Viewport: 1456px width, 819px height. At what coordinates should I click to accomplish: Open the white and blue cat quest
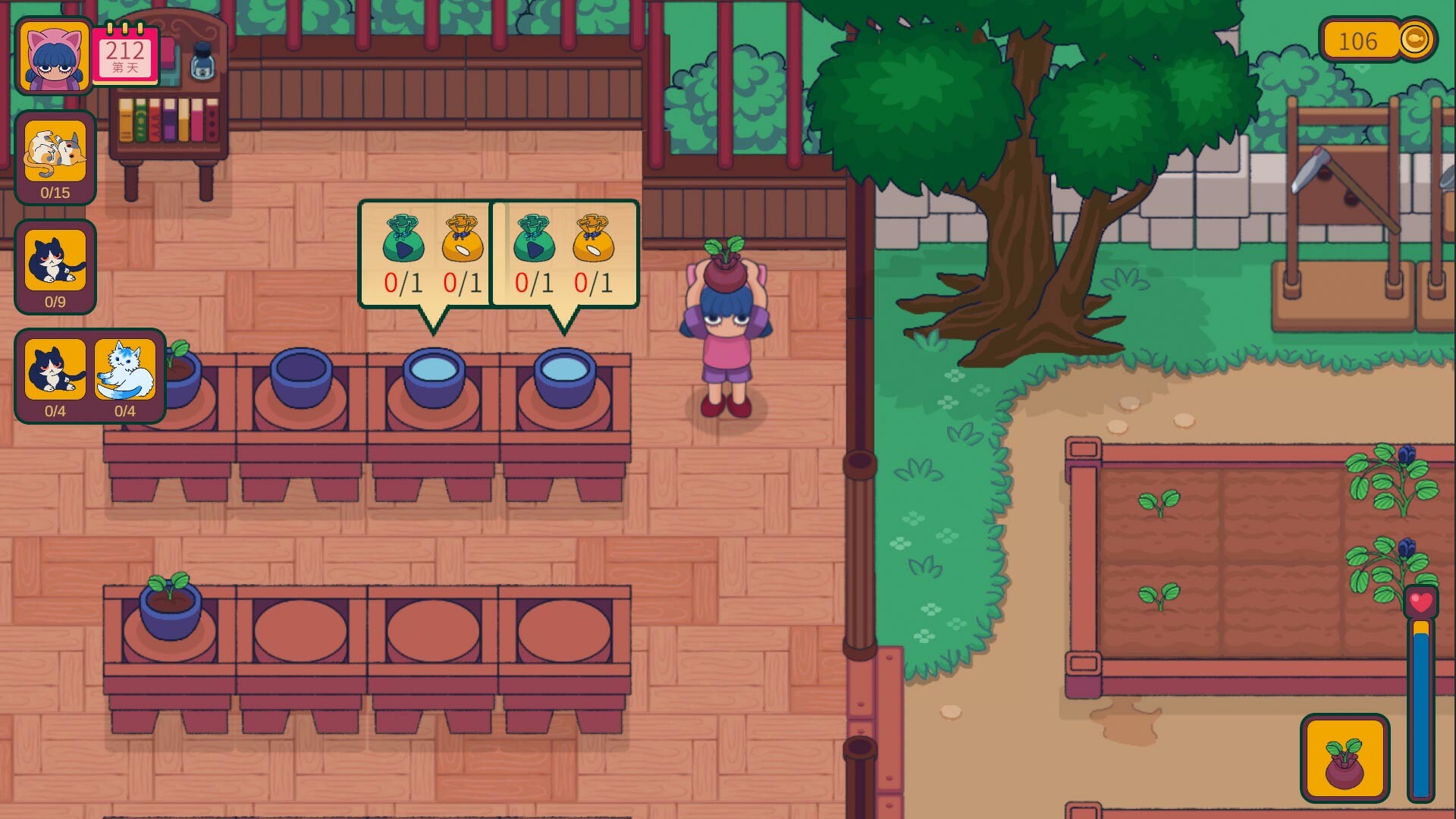click(125, 375)
